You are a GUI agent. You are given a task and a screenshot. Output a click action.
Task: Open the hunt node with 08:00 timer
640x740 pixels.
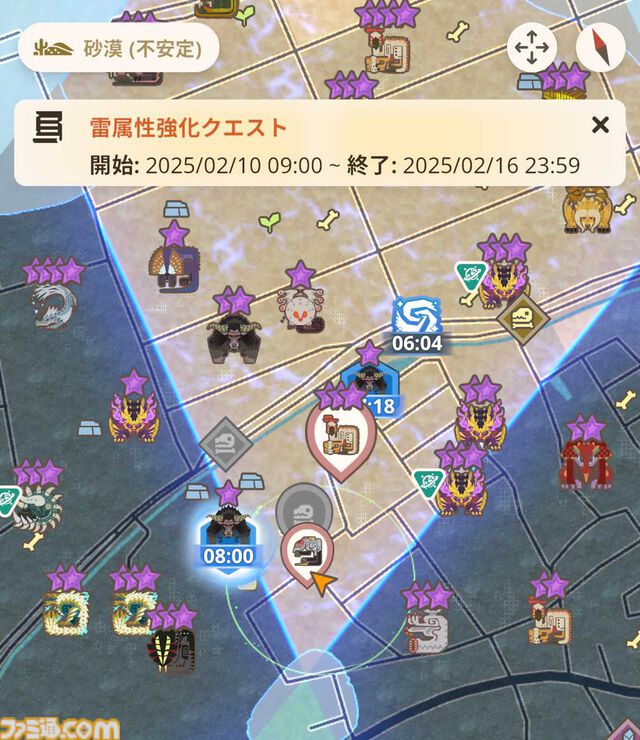(228, 536)
